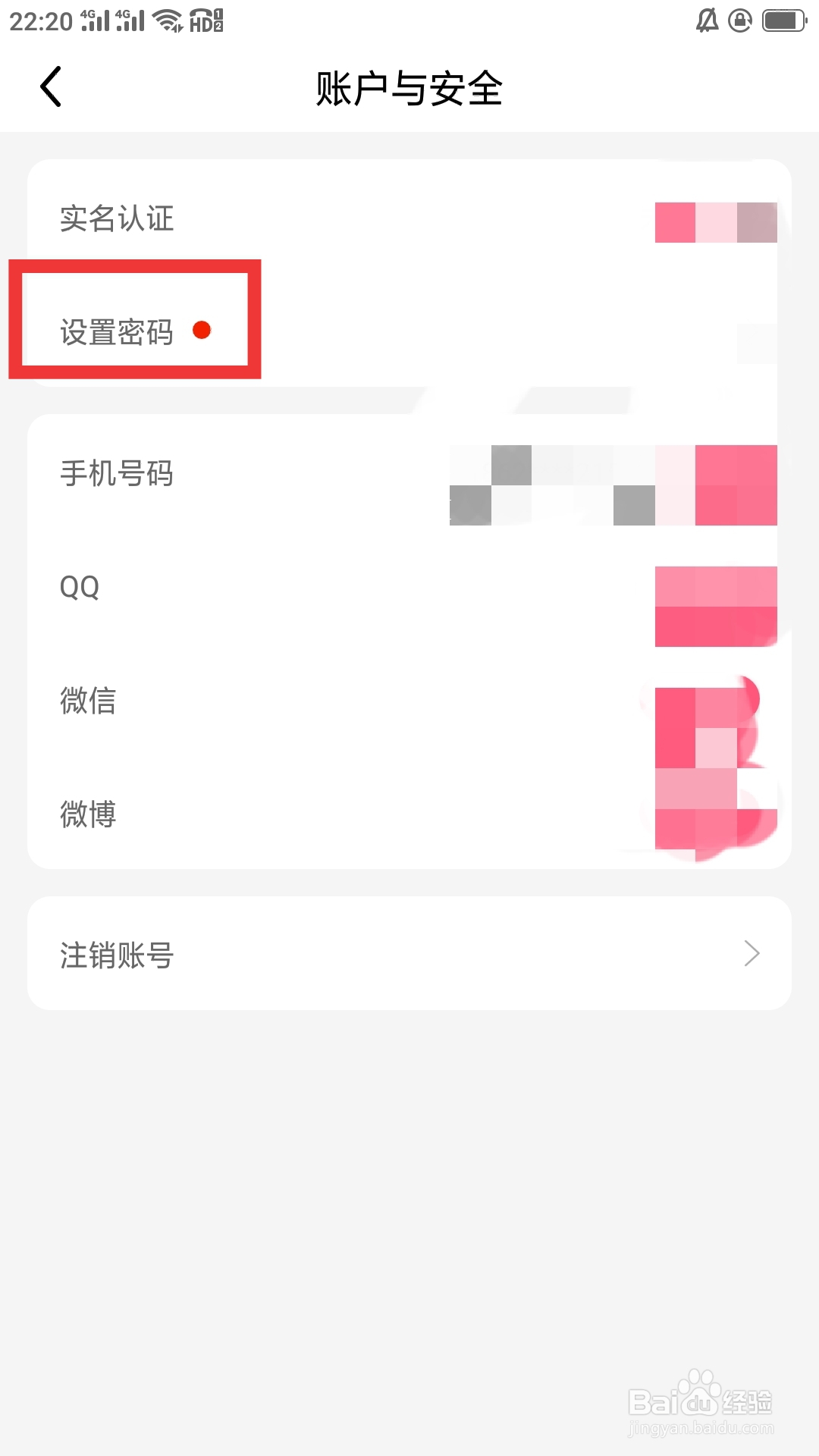This screenshot has height=1456, width=819.
Task: Go back using the left arrow
Action: [51, 86]
